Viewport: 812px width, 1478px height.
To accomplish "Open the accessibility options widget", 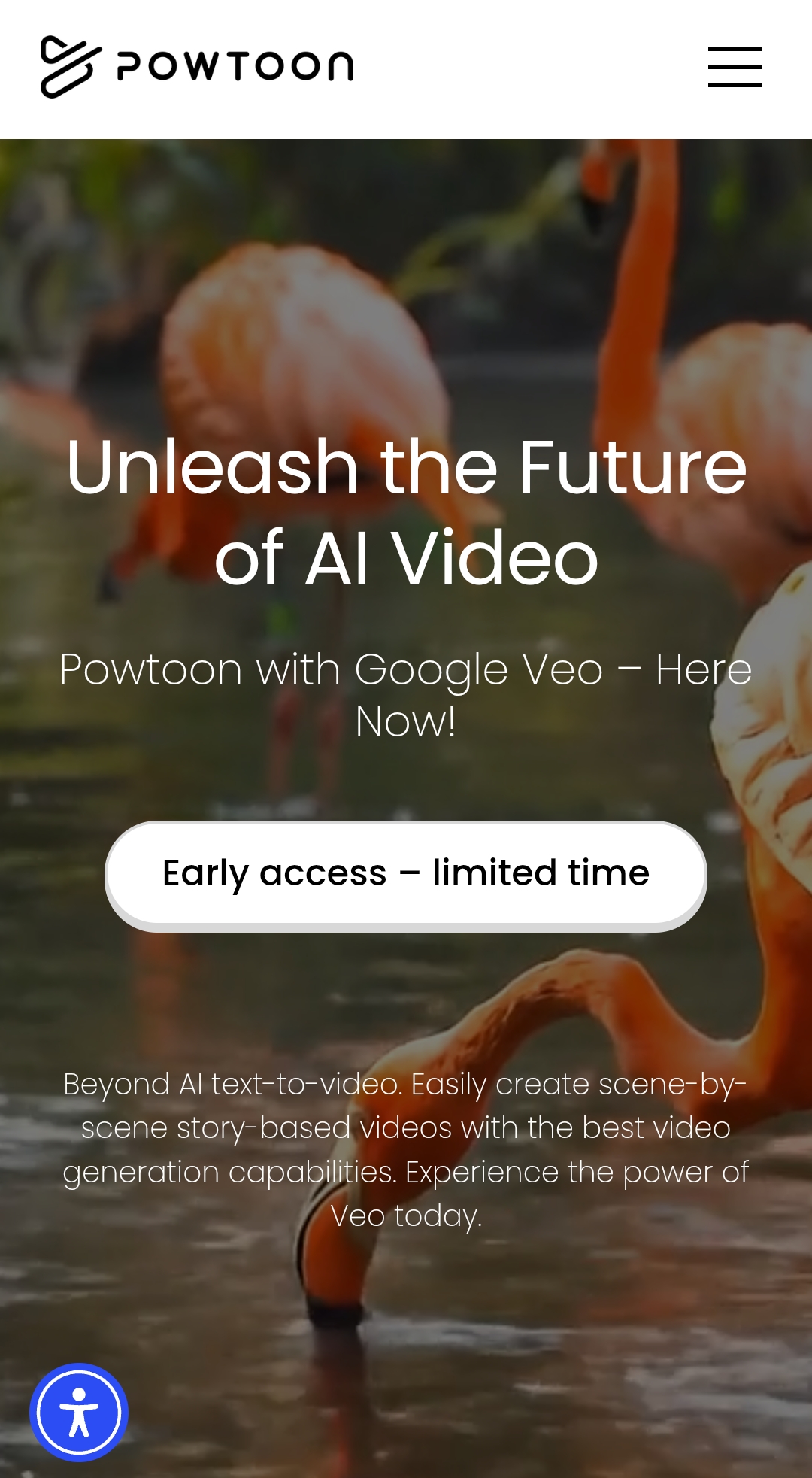I will click(x=79, y=1412).
